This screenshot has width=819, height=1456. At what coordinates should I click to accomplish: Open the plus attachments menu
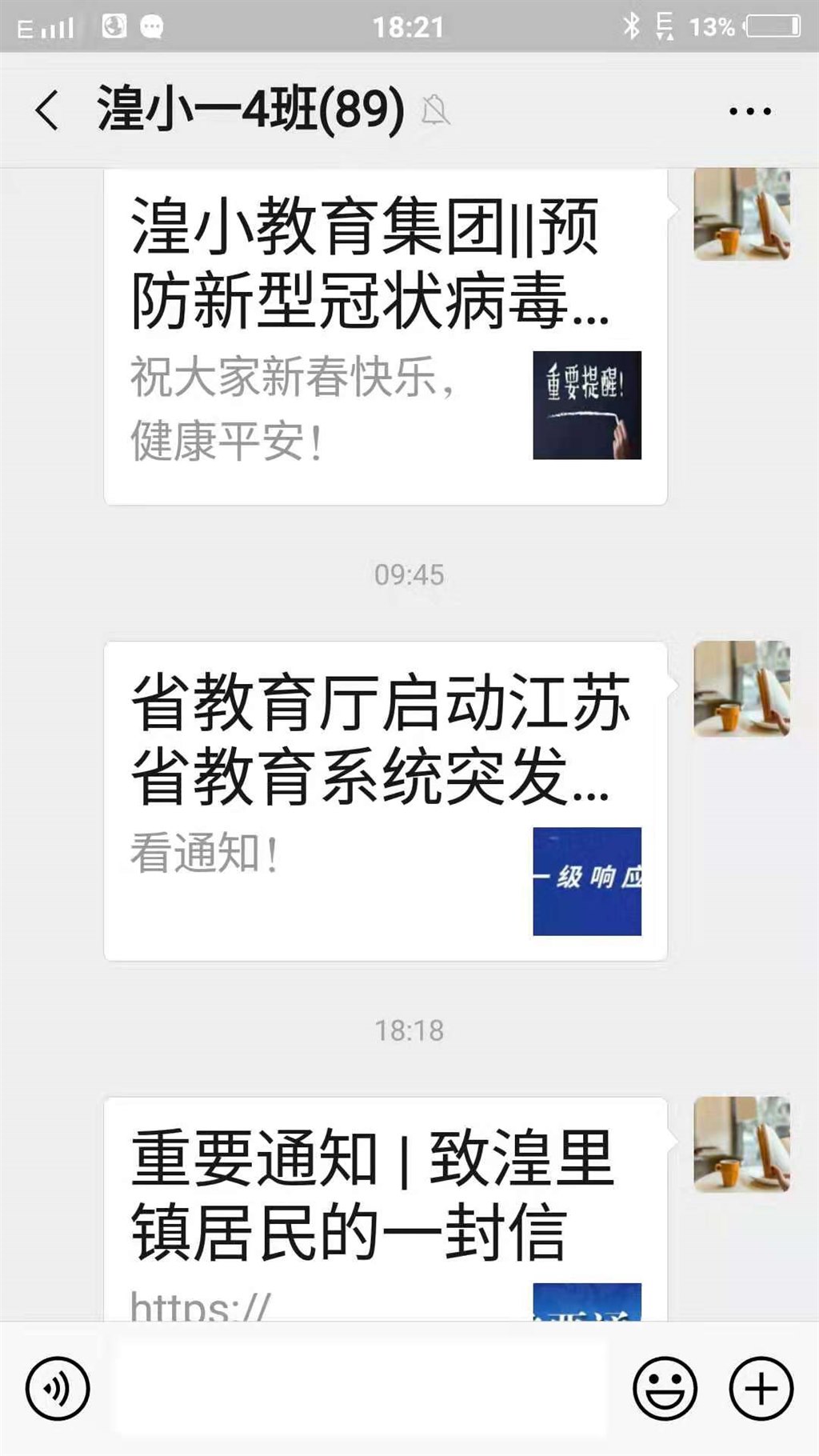point(761,1388)
